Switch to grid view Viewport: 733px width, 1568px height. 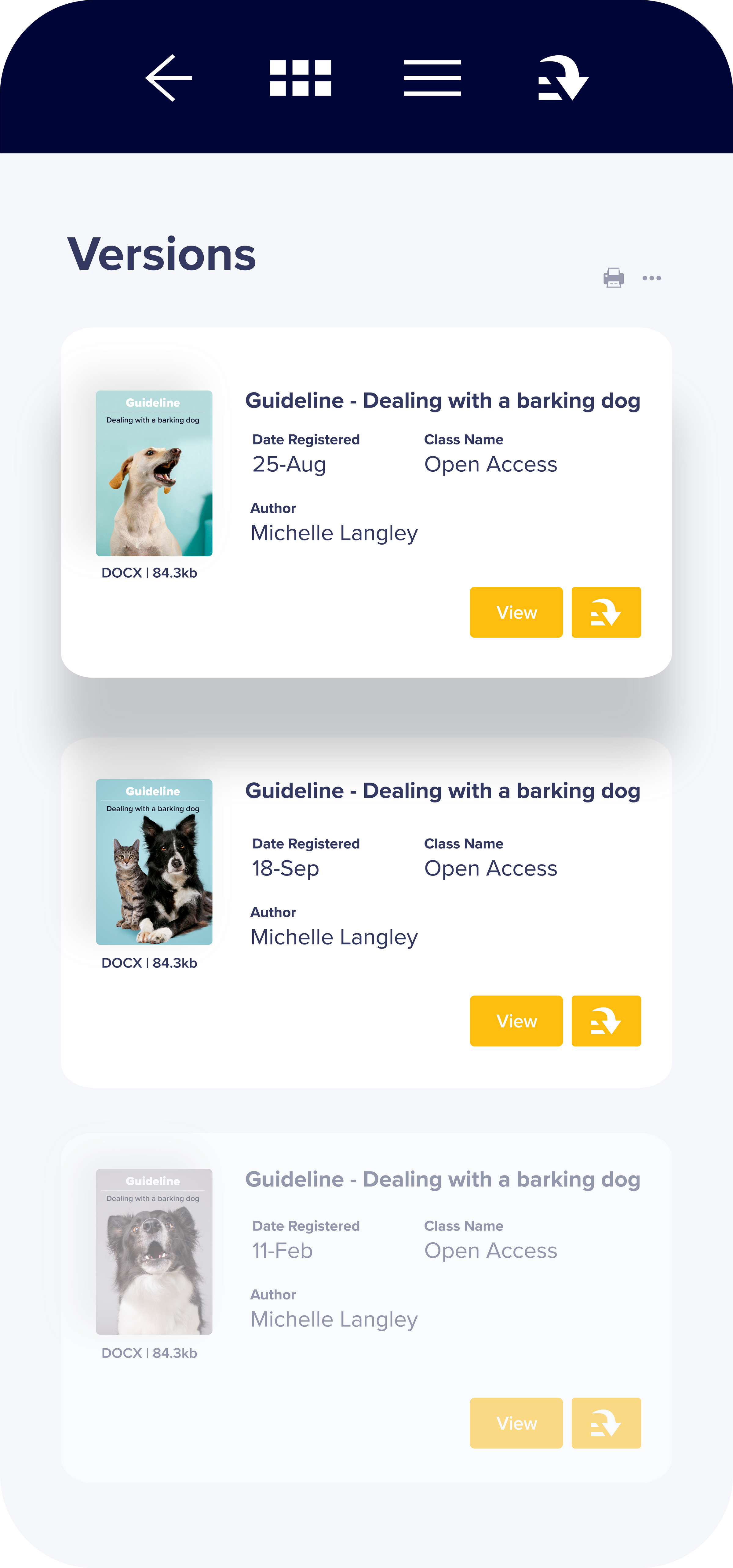[300, 78]
